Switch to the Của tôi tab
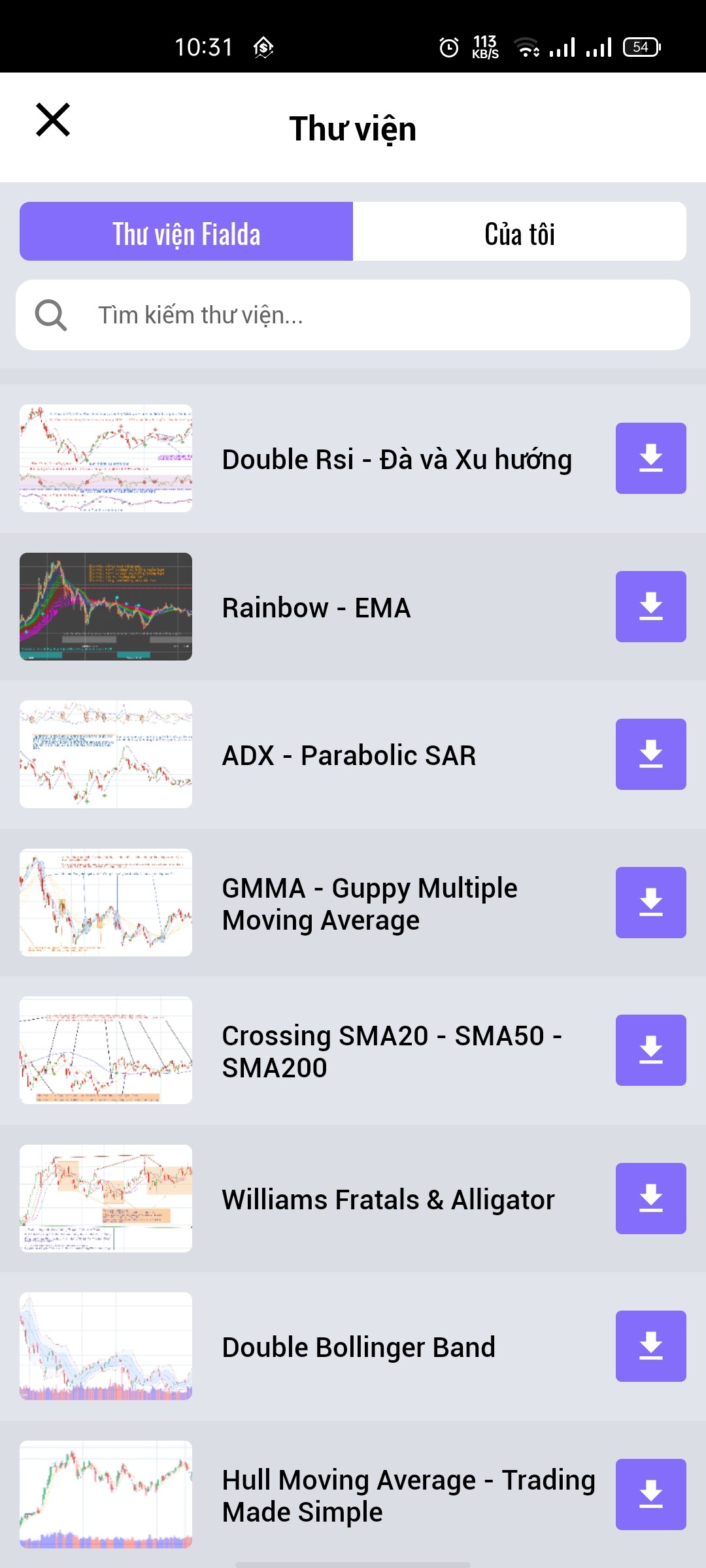The height and width of the screenshot is (1568, 706). pyautogui.click(x=520, y=232)
